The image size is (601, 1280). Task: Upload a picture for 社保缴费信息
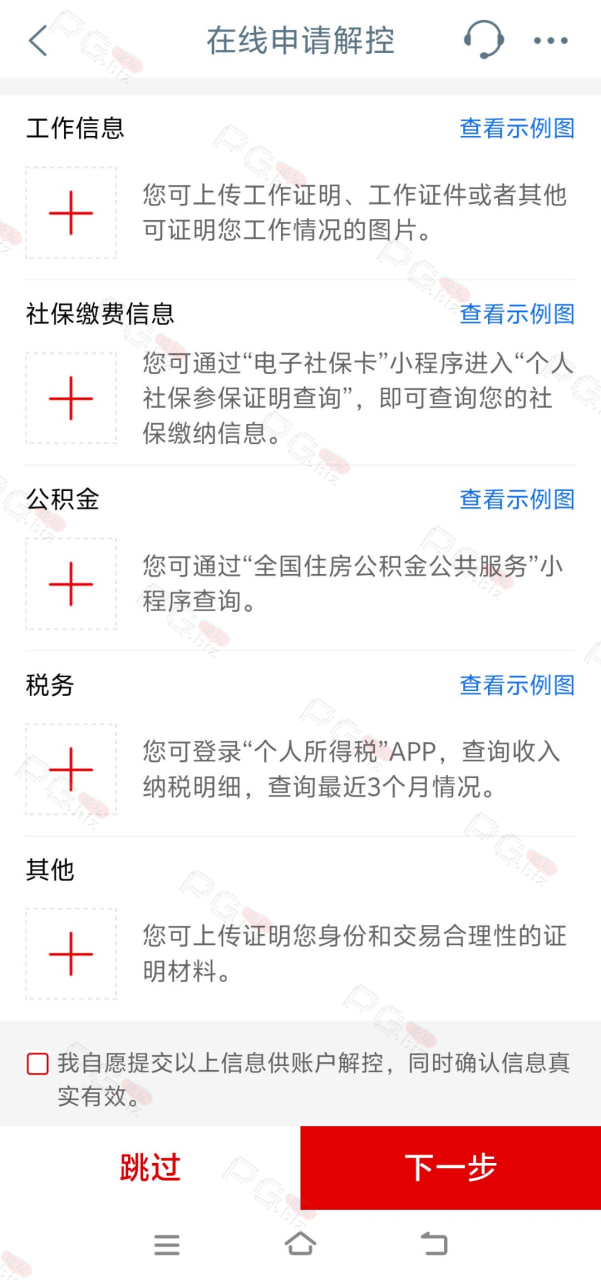(71, 398)
